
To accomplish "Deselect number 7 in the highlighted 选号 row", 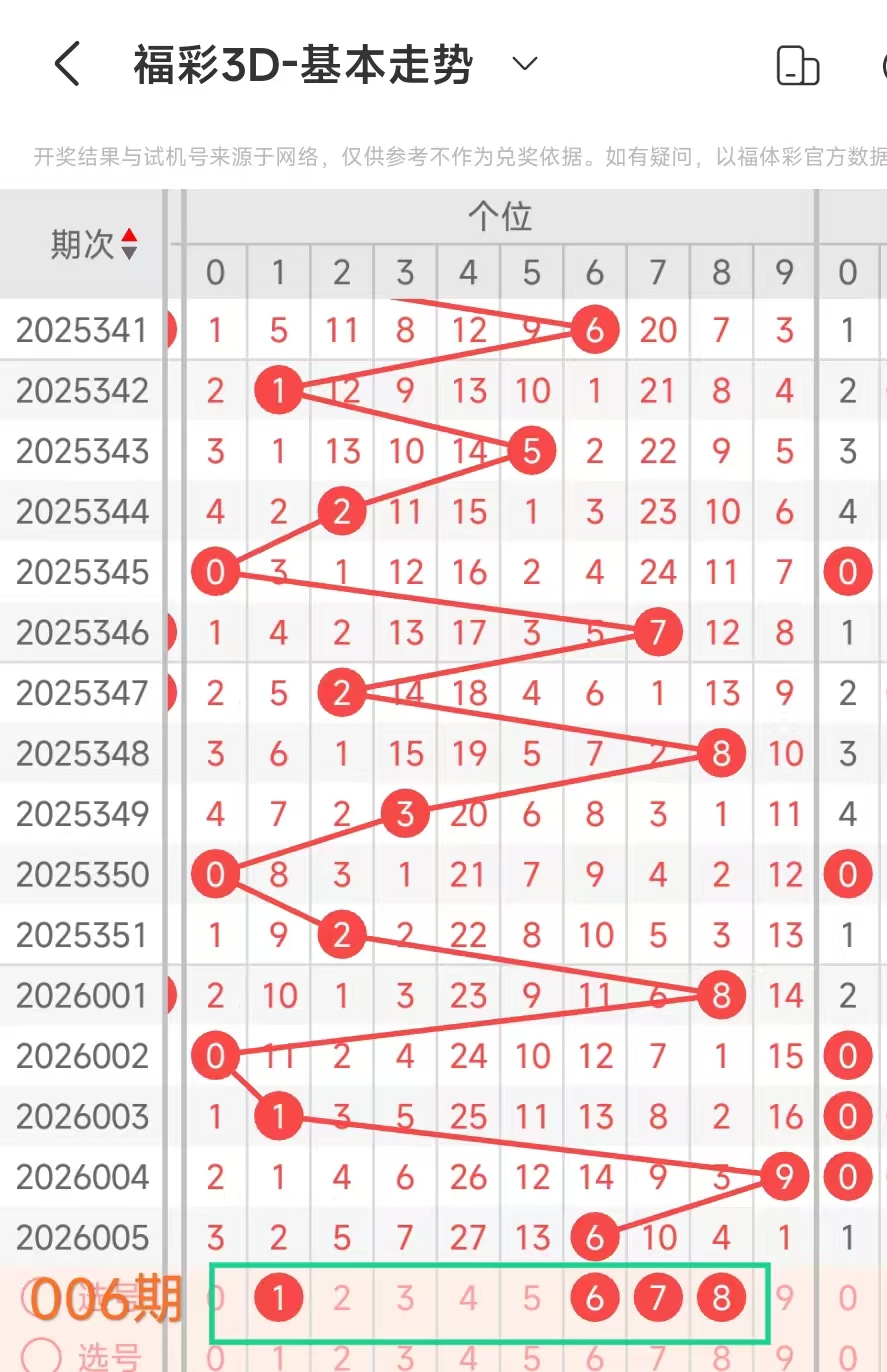I will coord(658,1298).
